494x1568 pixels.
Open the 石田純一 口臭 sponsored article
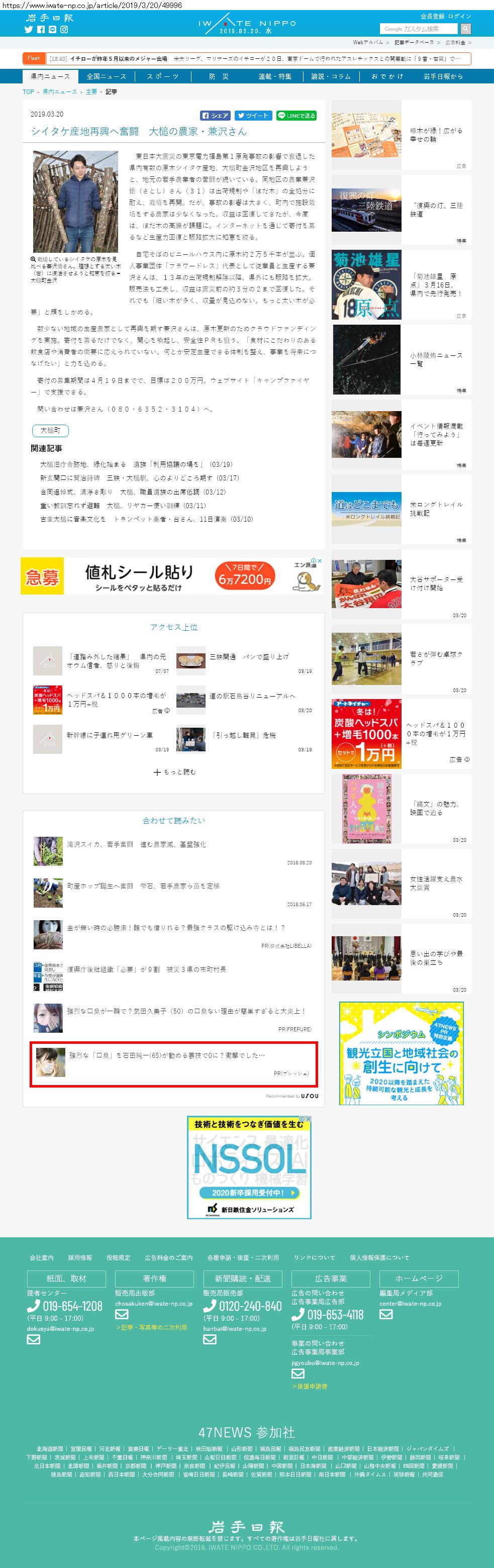pos(167,1055)
